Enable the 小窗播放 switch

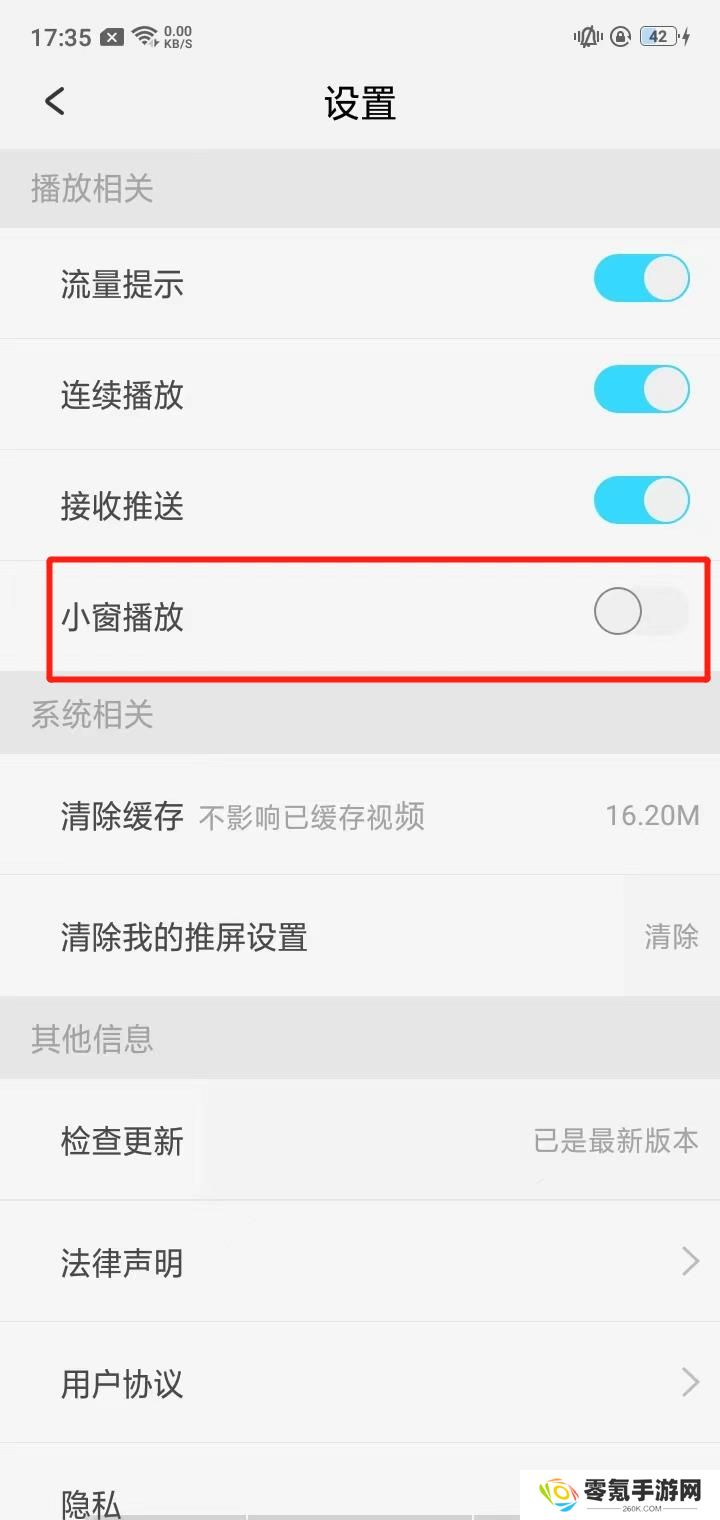[x=642, y=612]
